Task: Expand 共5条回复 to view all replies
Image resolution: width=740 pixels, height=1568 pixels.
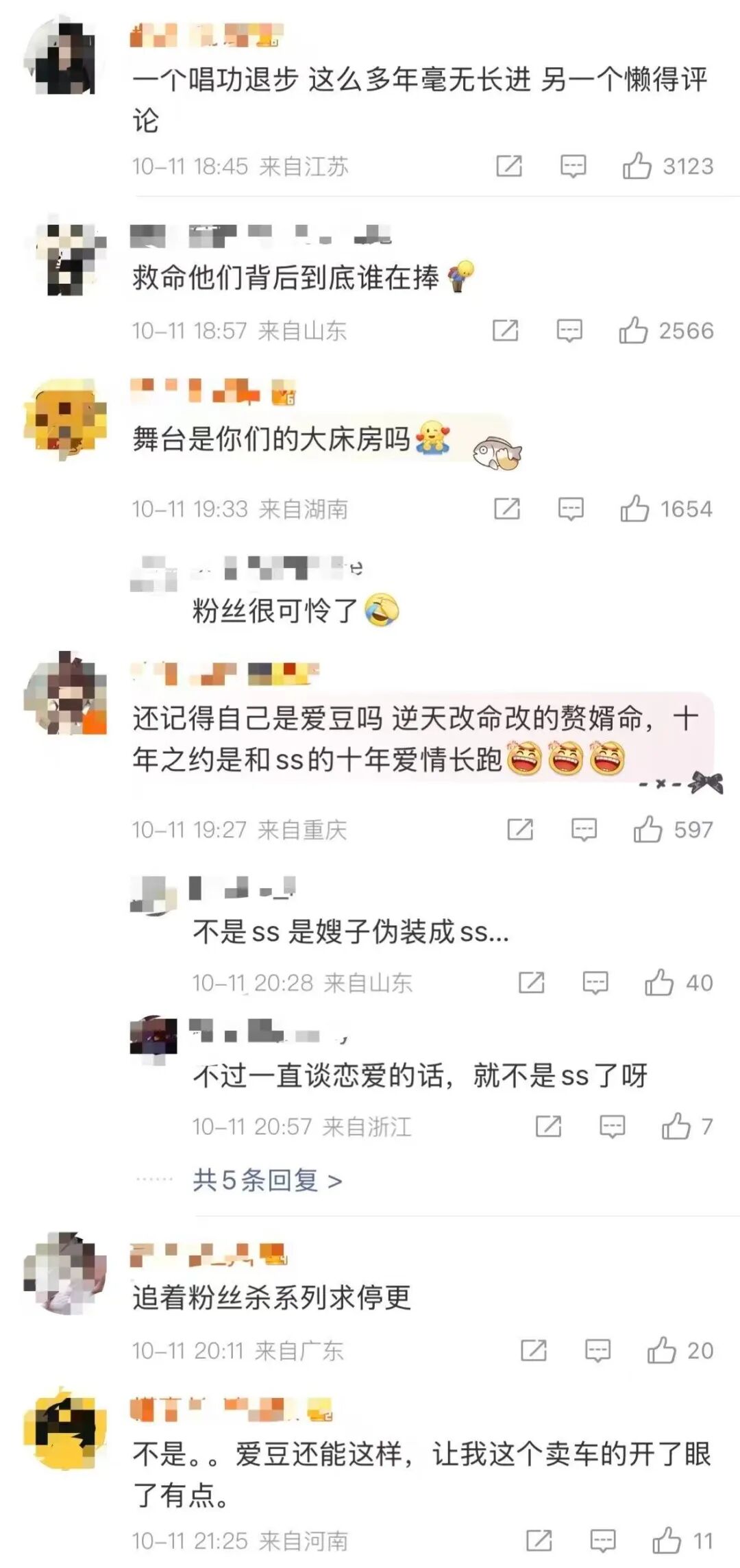Action: (x=267, y=1180)
